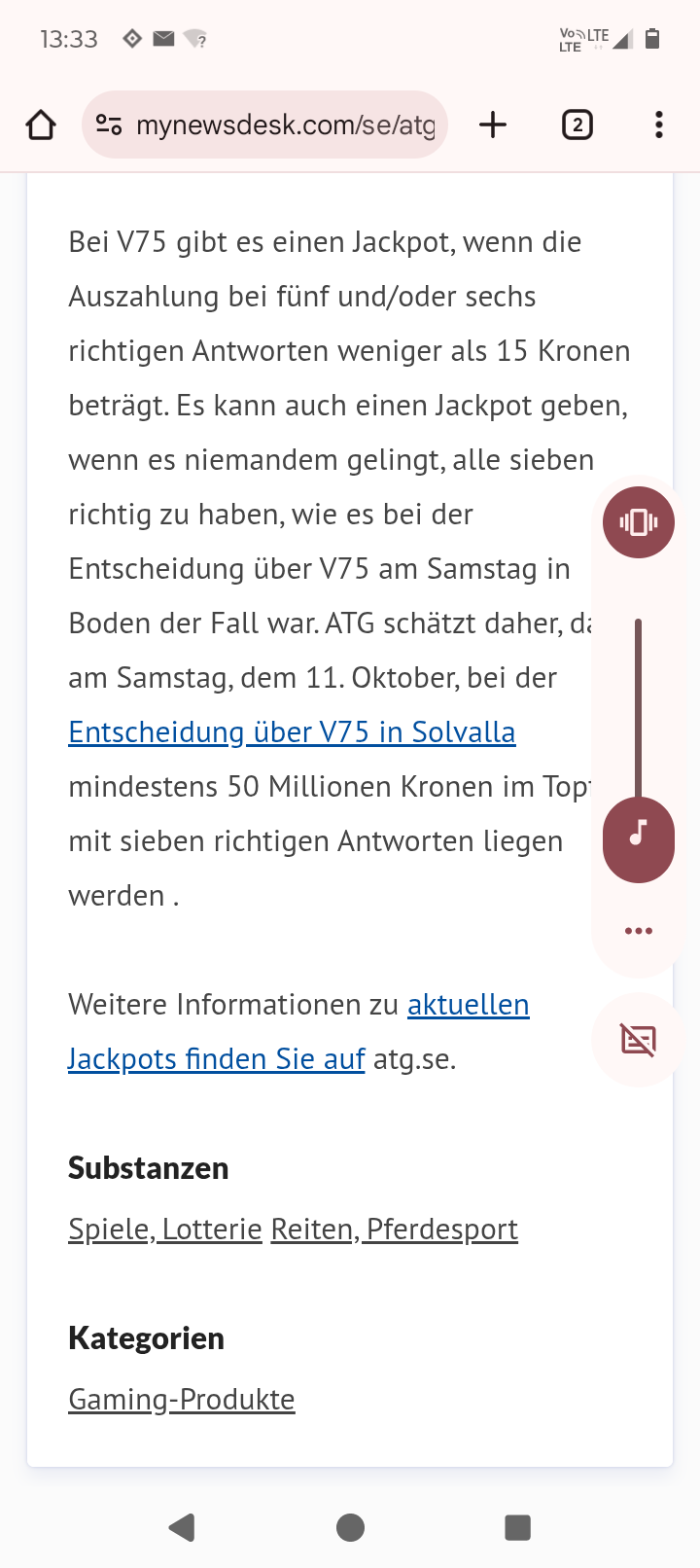The width and height of the screenshot is (700, 1568).
Task: Open the Gaming-Produkte category
Action: coord(182,1400)
